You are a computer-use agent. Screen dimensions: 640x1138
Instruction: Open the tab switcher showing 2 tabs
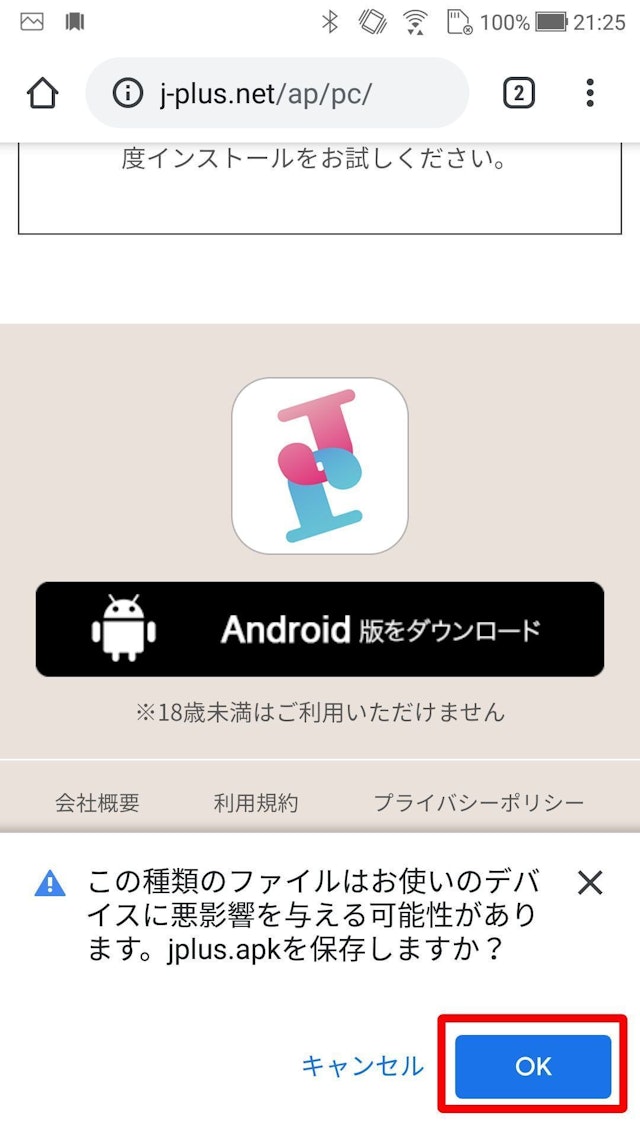(518, 94)
